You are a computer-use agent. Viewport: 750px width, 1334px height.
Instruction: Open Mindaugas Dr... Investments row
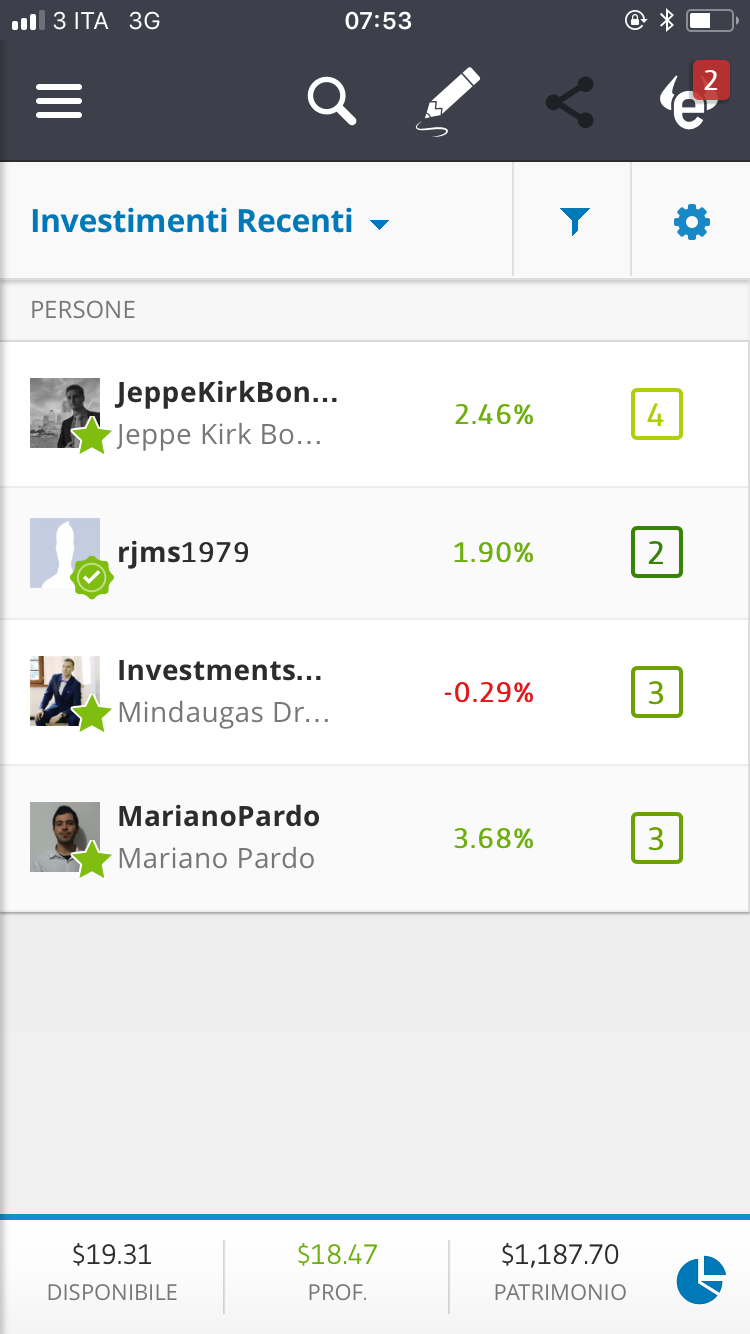375,692
